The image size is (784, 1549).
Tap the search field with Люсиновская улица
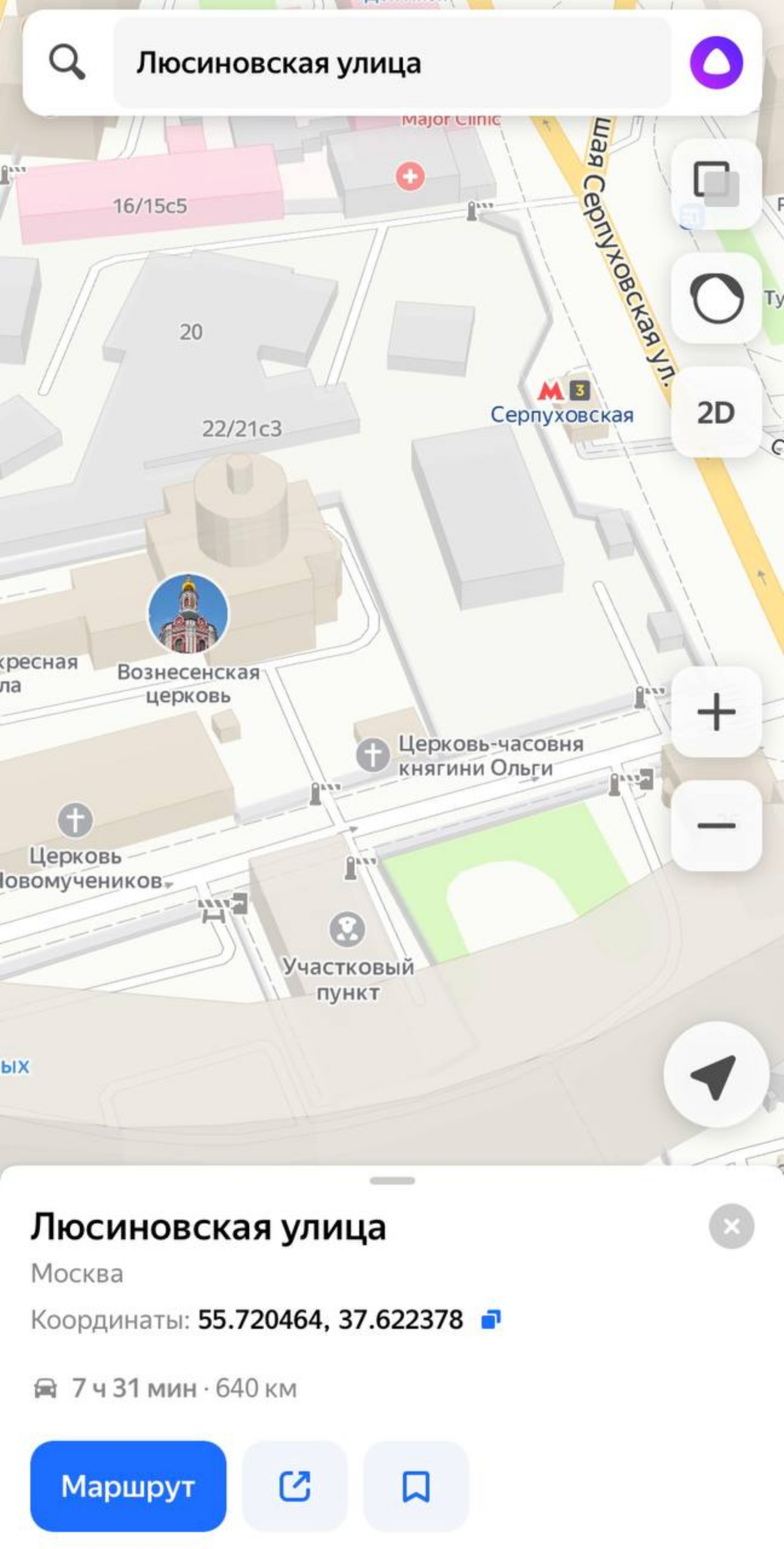coord(392,63)
